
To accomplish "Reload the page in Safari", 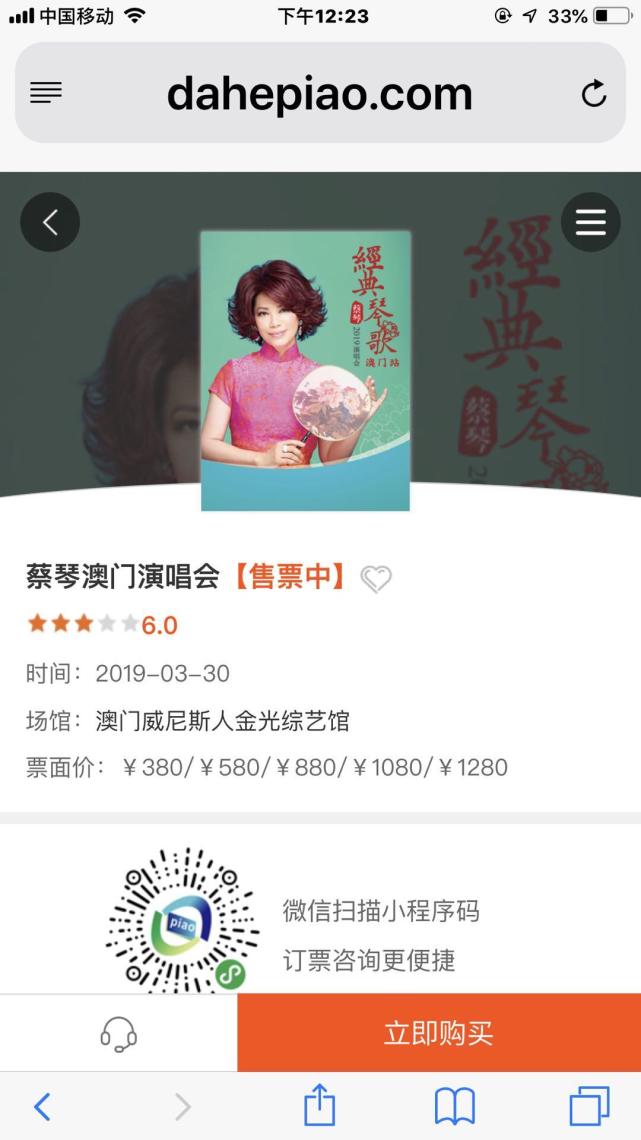I will click(x=594, y=94).
